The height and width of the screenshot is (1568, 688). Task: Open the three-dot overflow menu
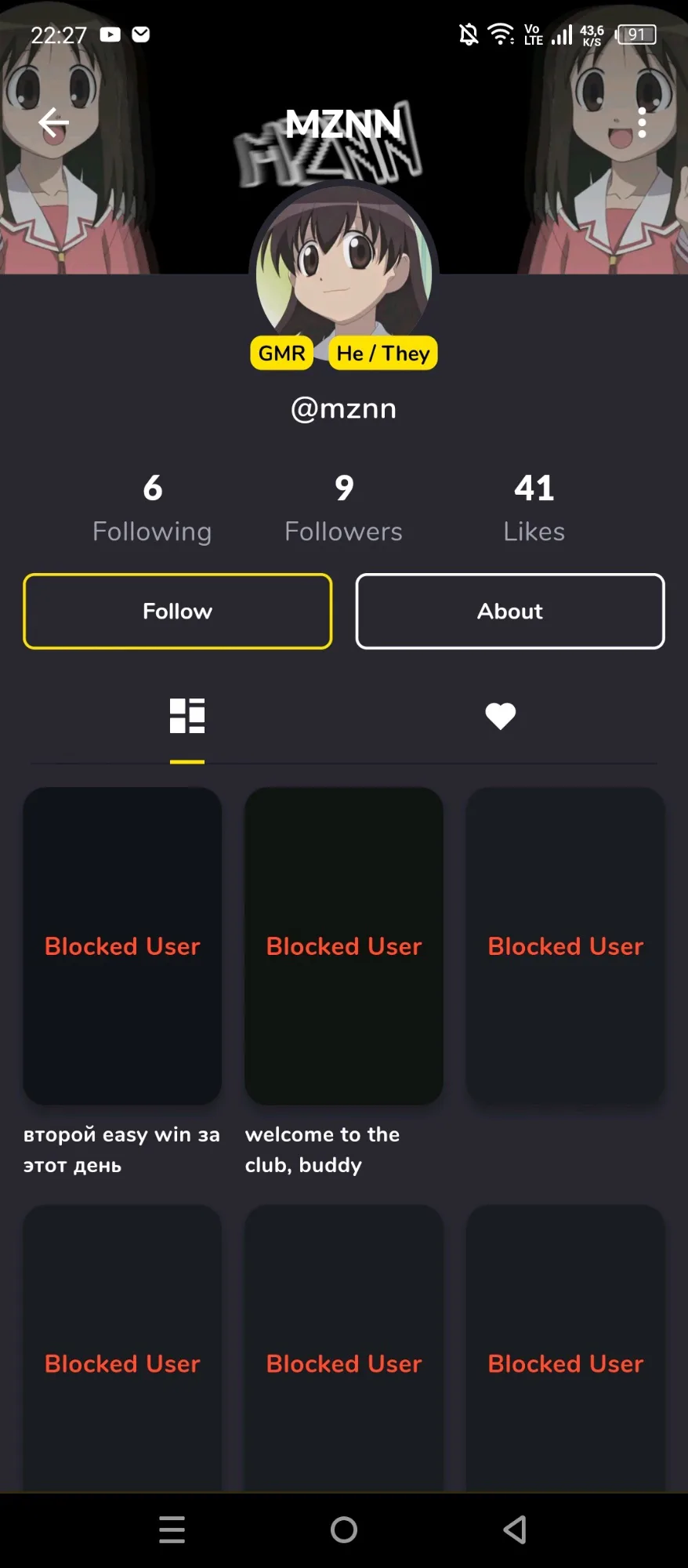642,123
